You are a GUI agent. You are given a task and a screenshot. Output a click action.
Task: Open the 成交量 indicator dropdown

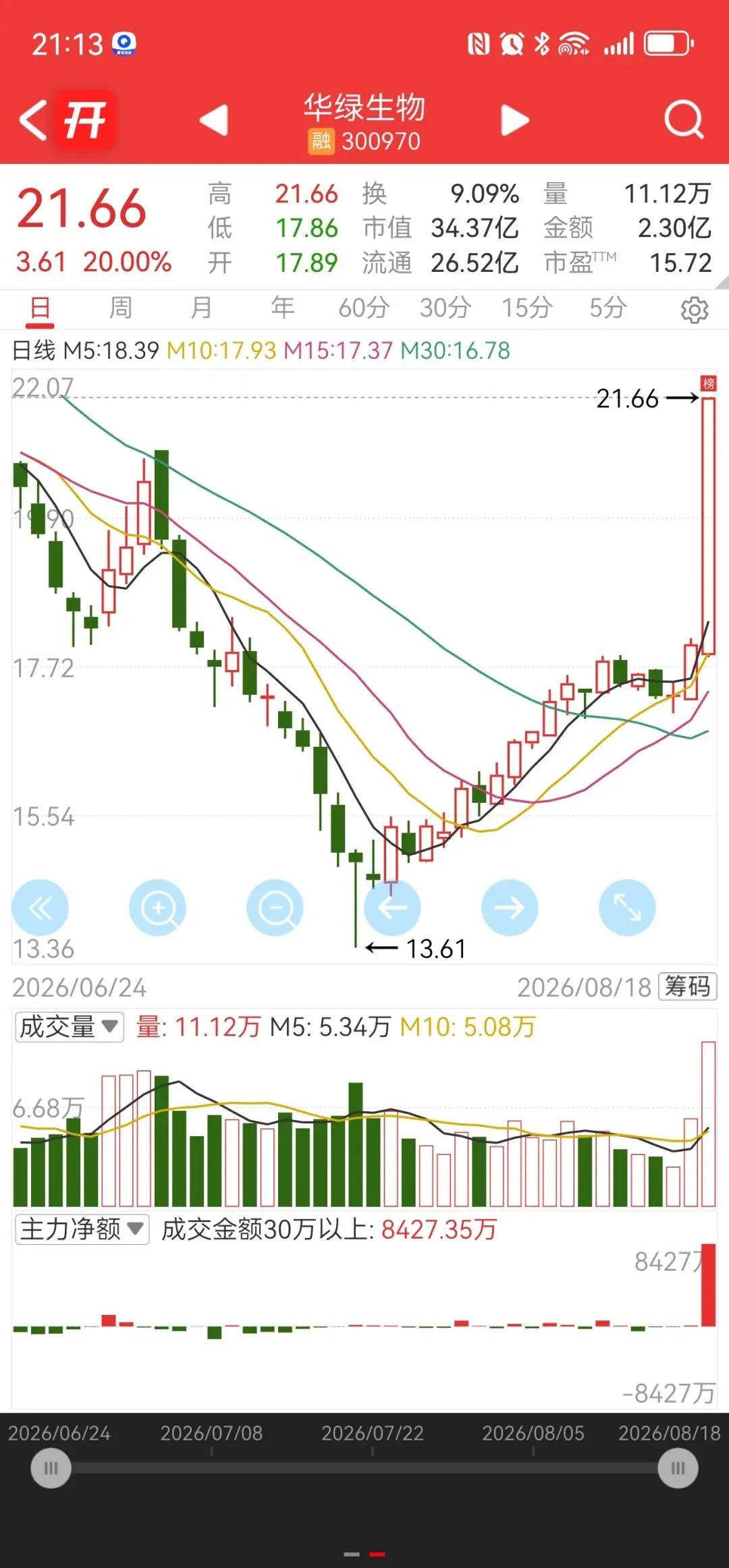coord(70,1027)
